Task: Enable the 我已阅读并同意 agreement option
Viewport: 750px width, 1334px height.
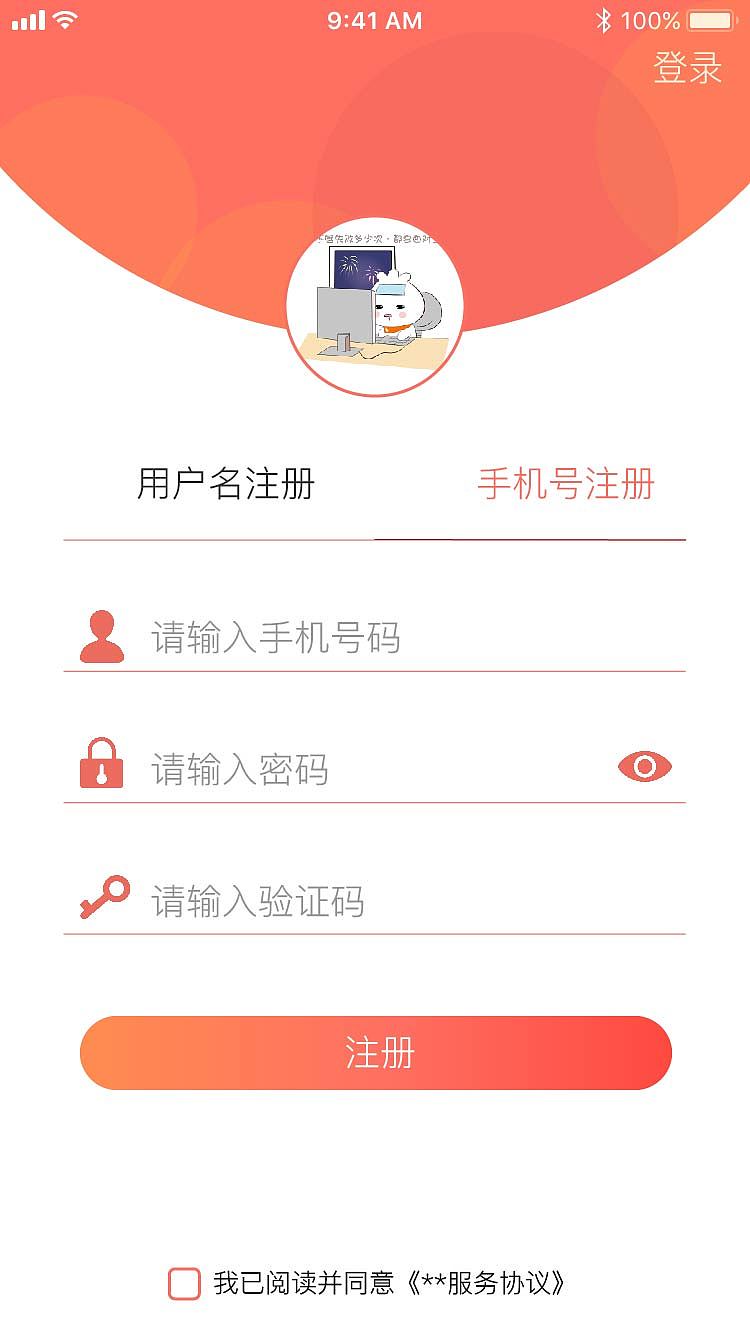Action: tap(290, 1284)
